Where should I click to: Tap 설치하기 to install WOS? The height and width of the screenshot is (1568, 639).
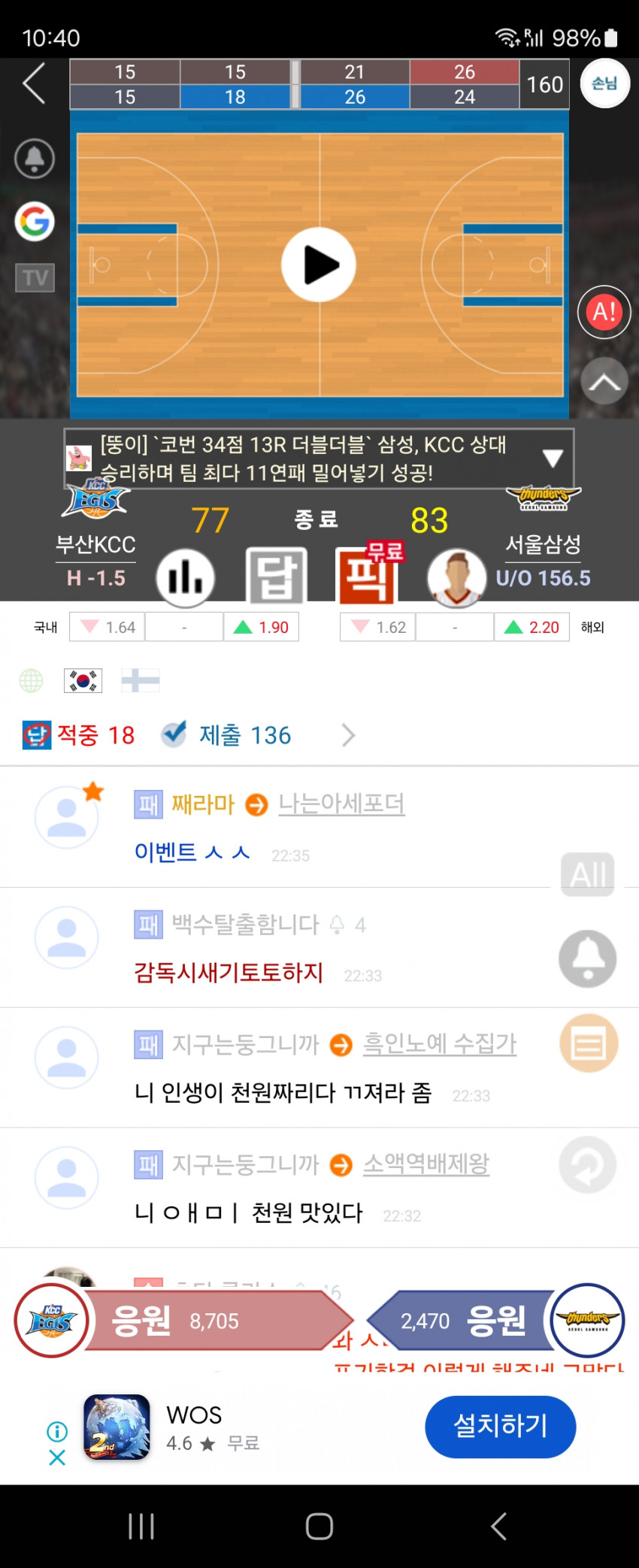(x=500, y=1426)
